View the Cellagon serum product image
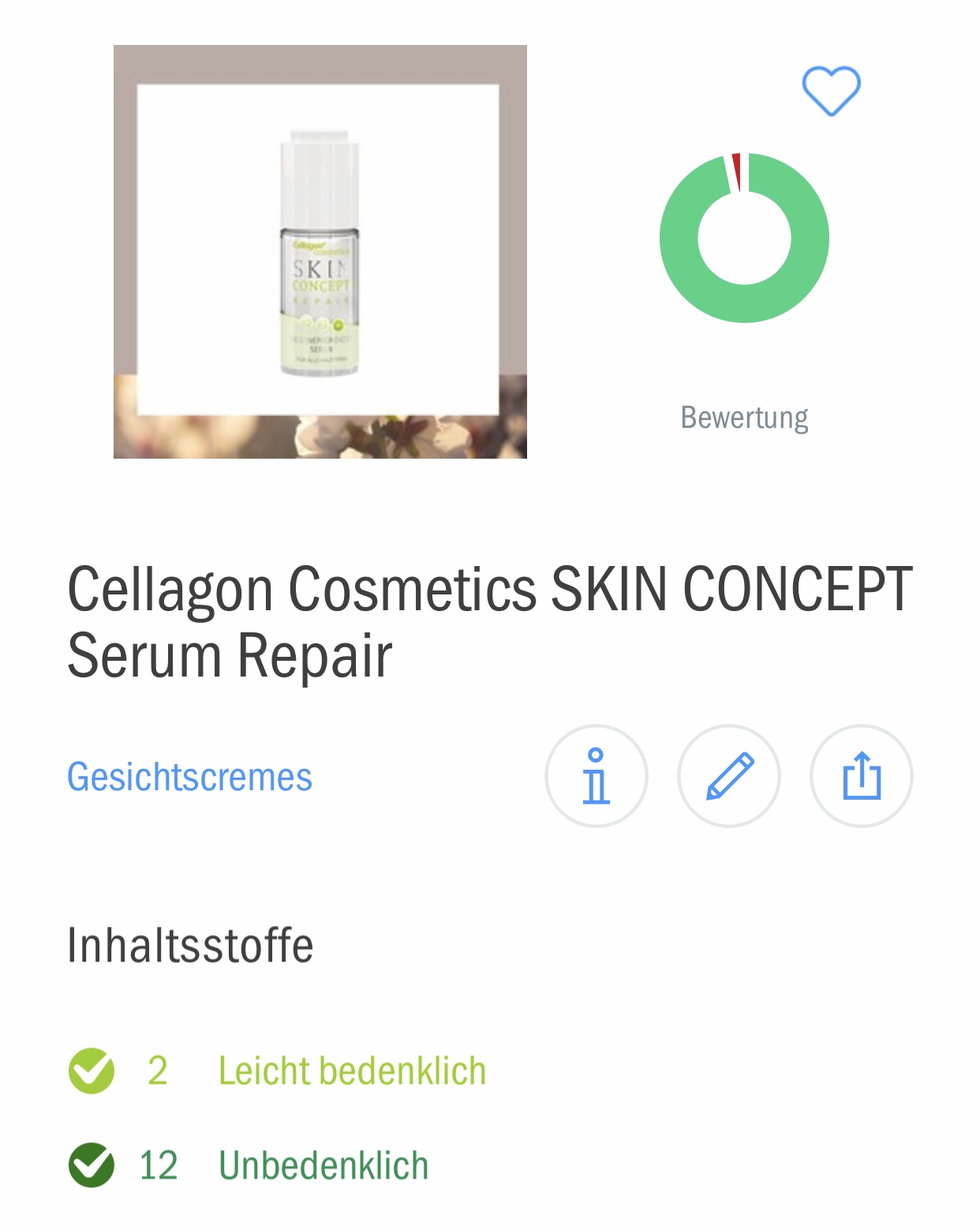980x1226 pixels. [320, 252]
